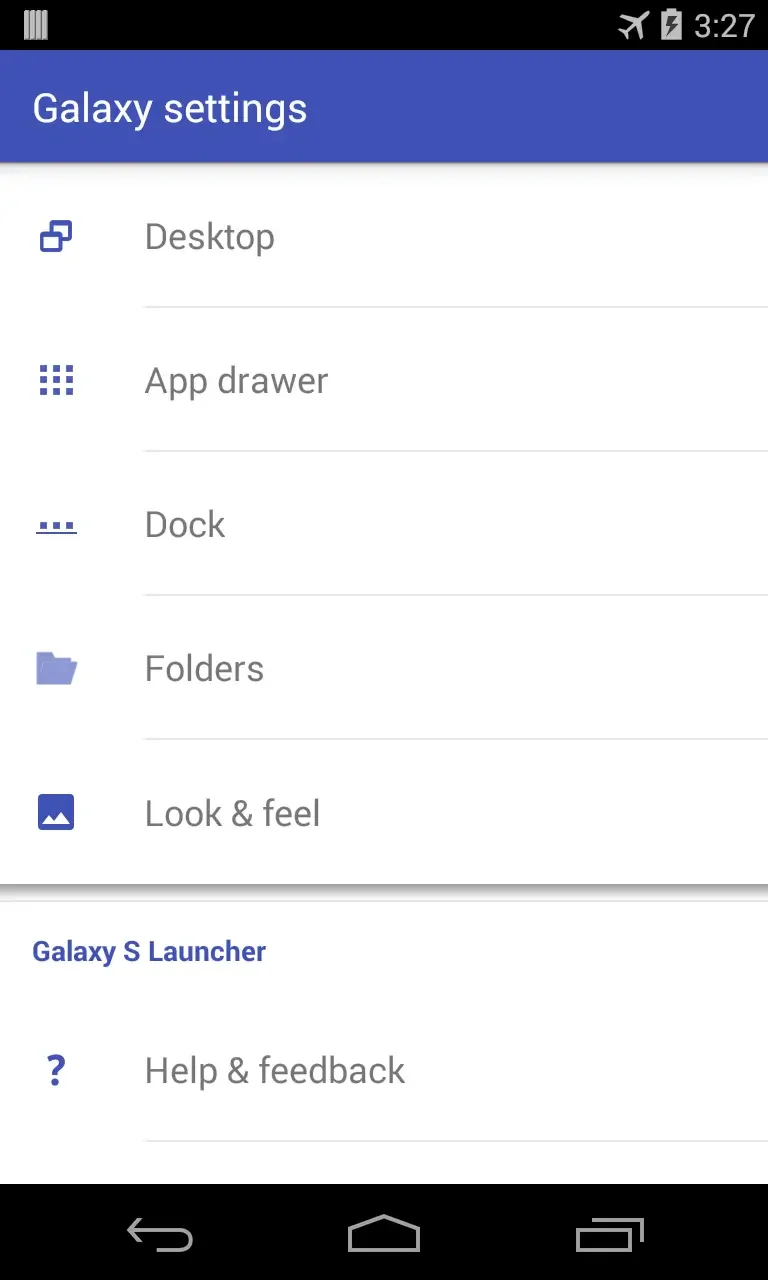768x1280 pixels.
Task: Click the question mark help icon
Action: pyautogui.click(x=55, y=1070)
